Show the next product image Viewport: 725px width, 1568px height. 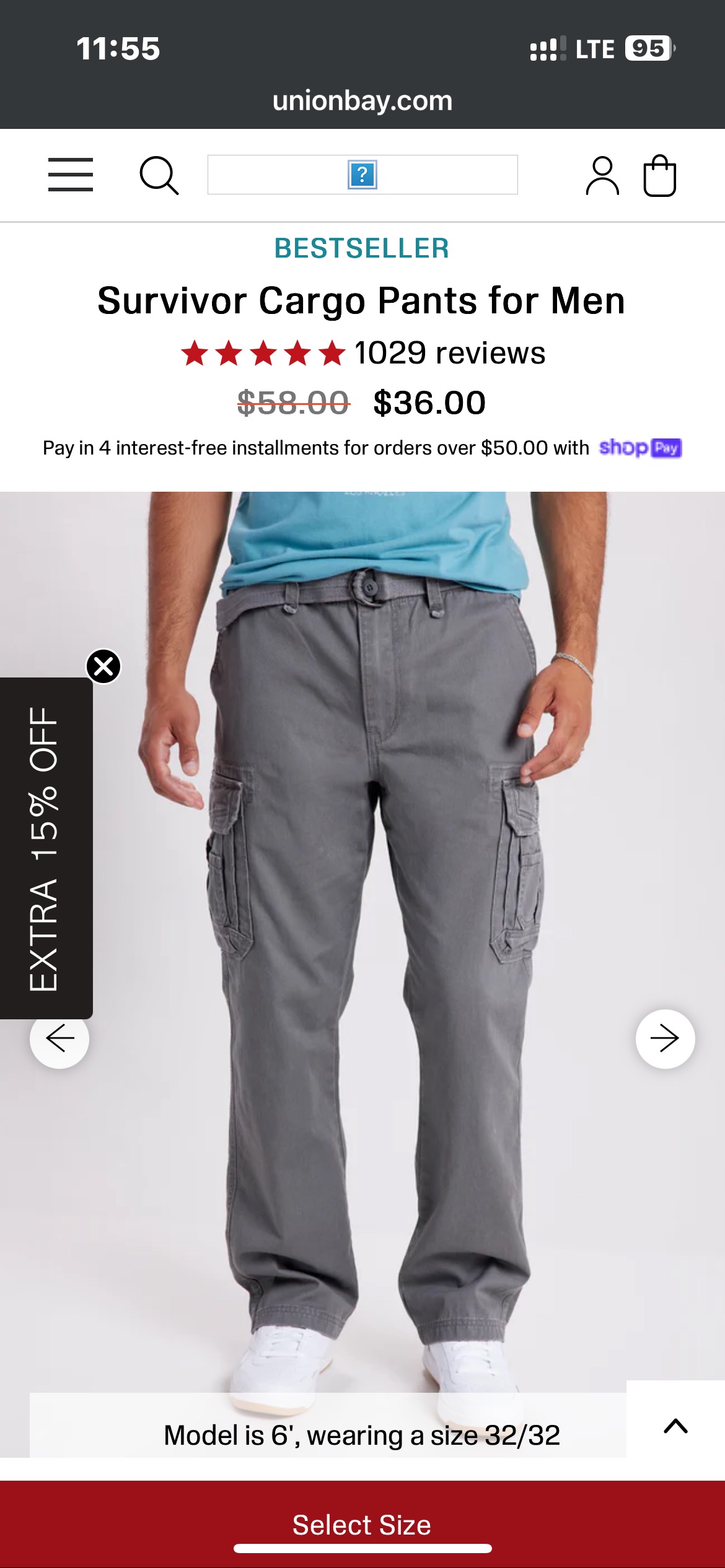click(x=665, y=1039)
